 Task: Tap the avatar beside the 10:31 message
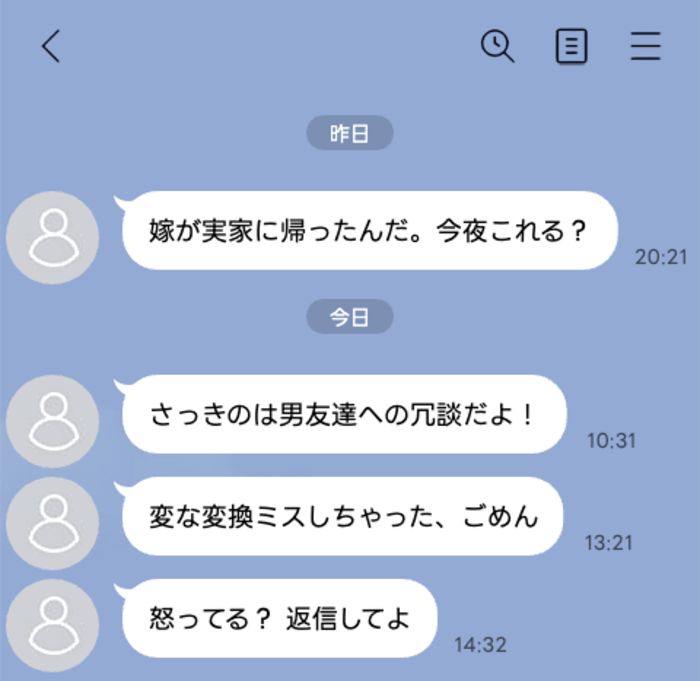click(53, 420)
